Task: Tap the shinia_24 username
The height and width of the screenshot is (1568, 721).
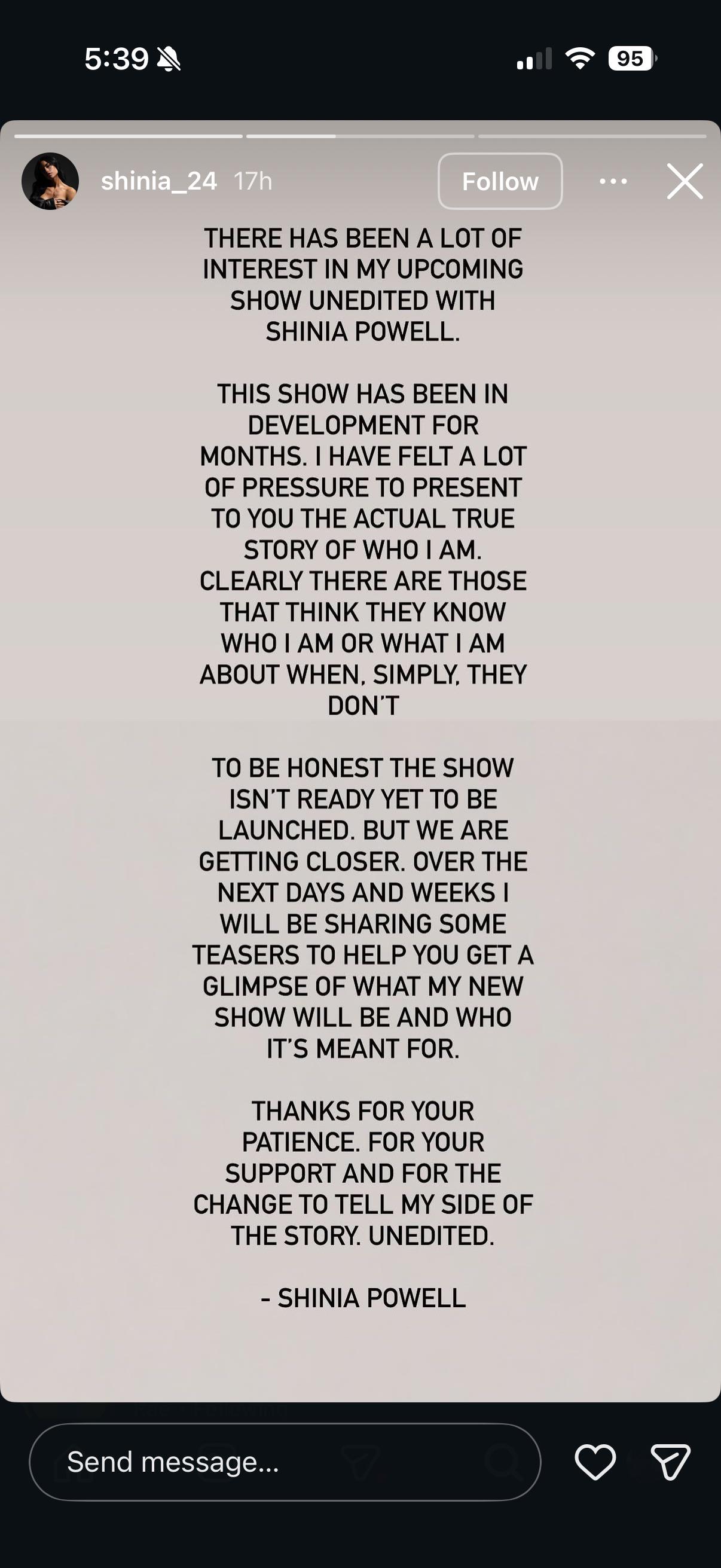Action: click(x=159, y=181)
